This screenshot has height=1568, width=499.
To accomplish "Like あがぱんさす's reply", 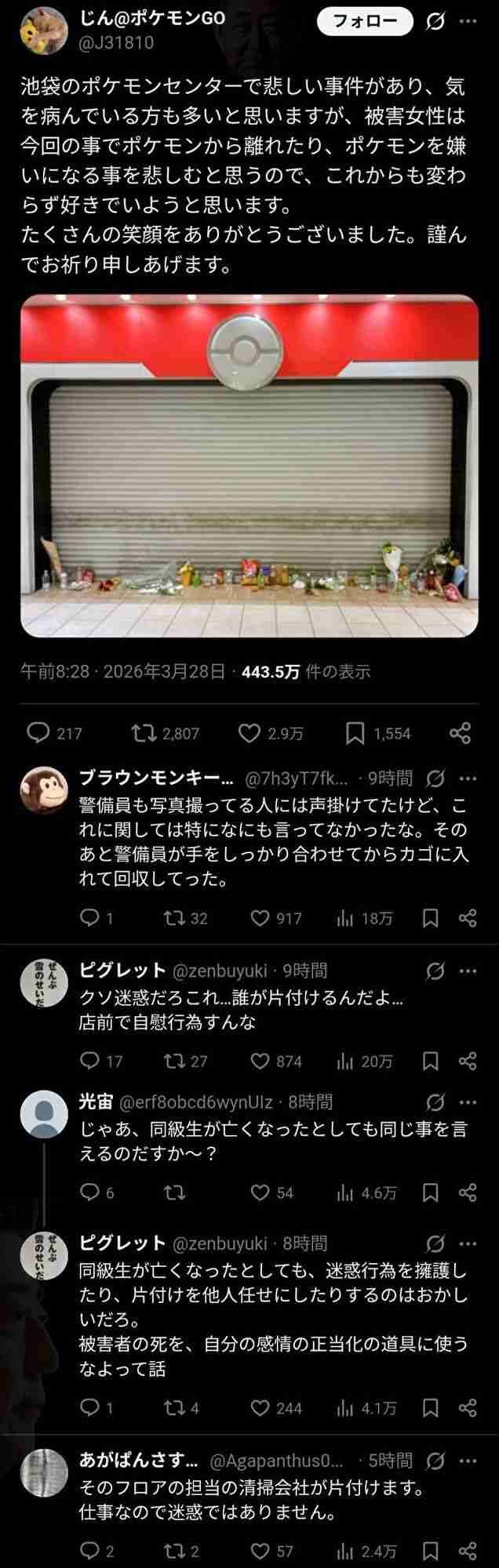I will coord(260,1551).
